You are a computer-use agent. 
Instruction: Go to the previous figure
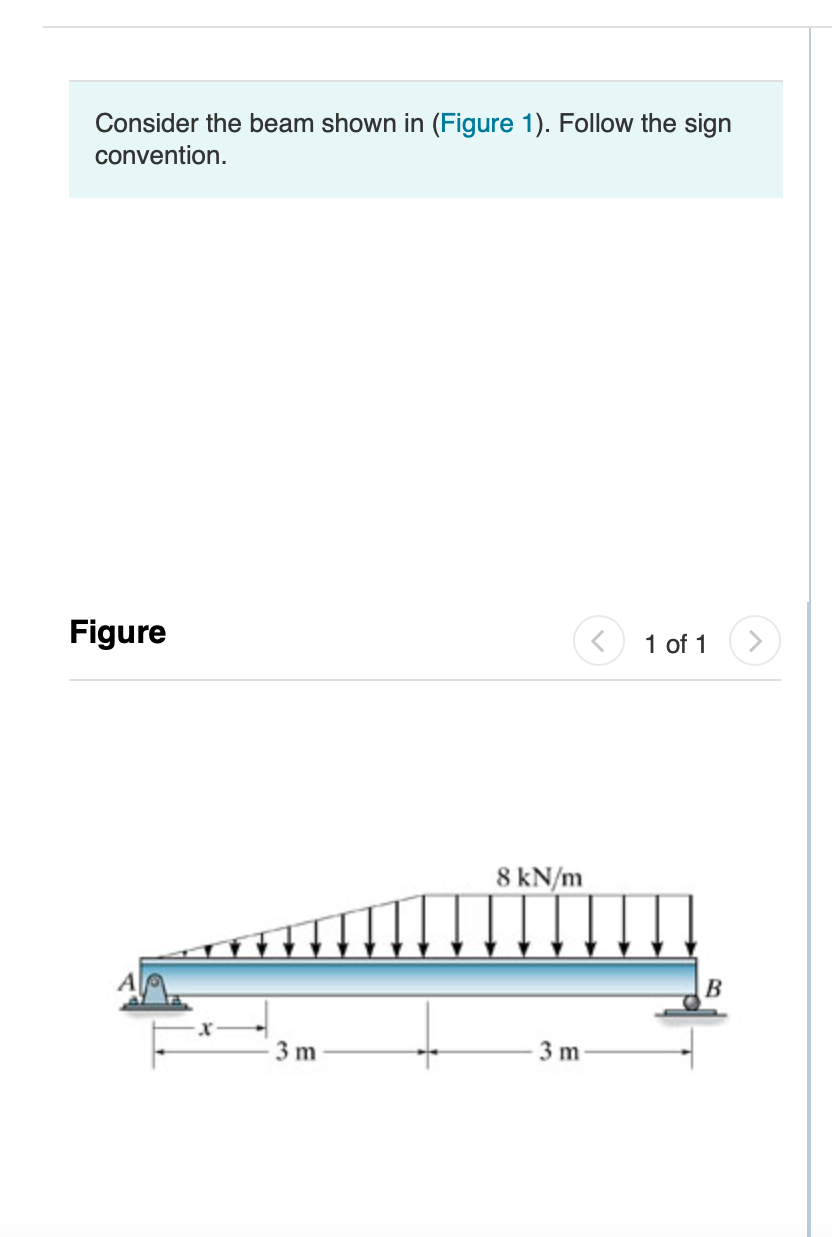599,640
